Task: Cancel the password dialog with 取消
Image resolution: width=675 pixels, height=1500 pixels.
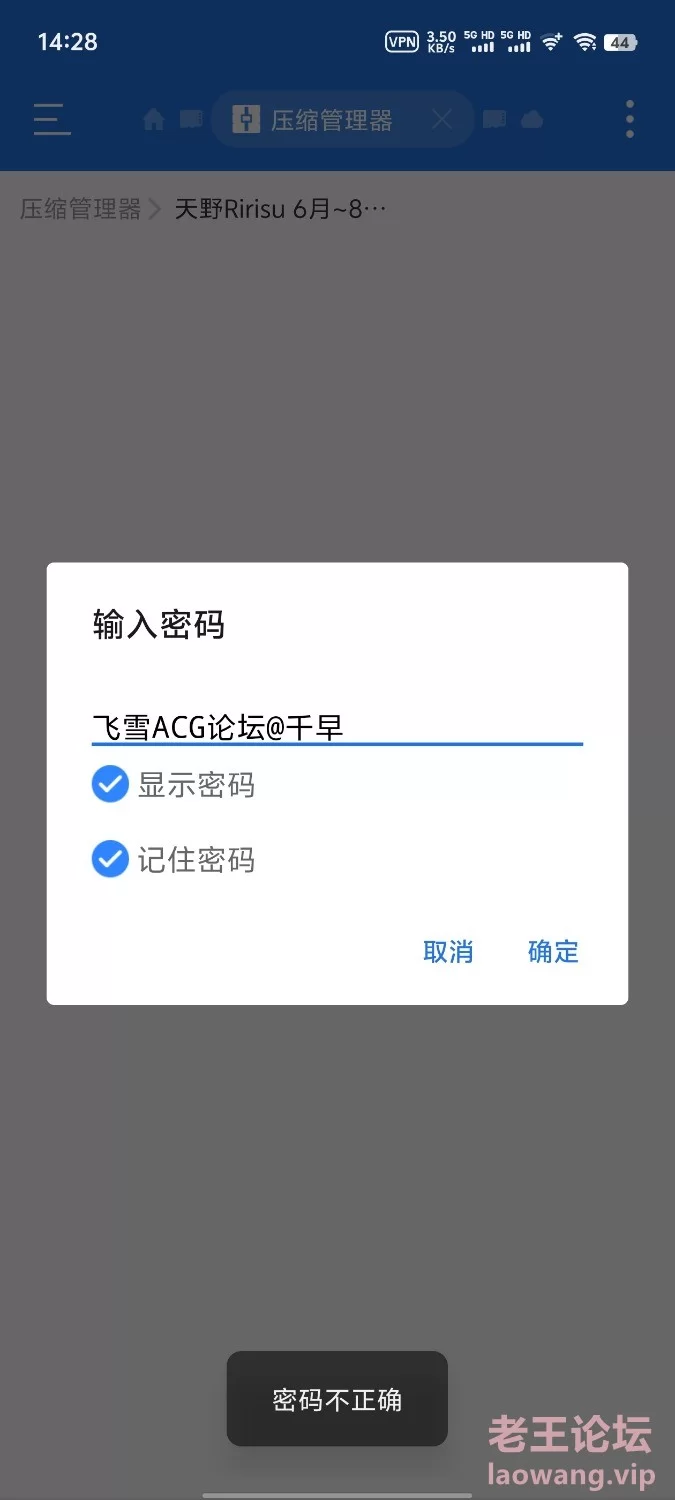Action: pos(448,951)
